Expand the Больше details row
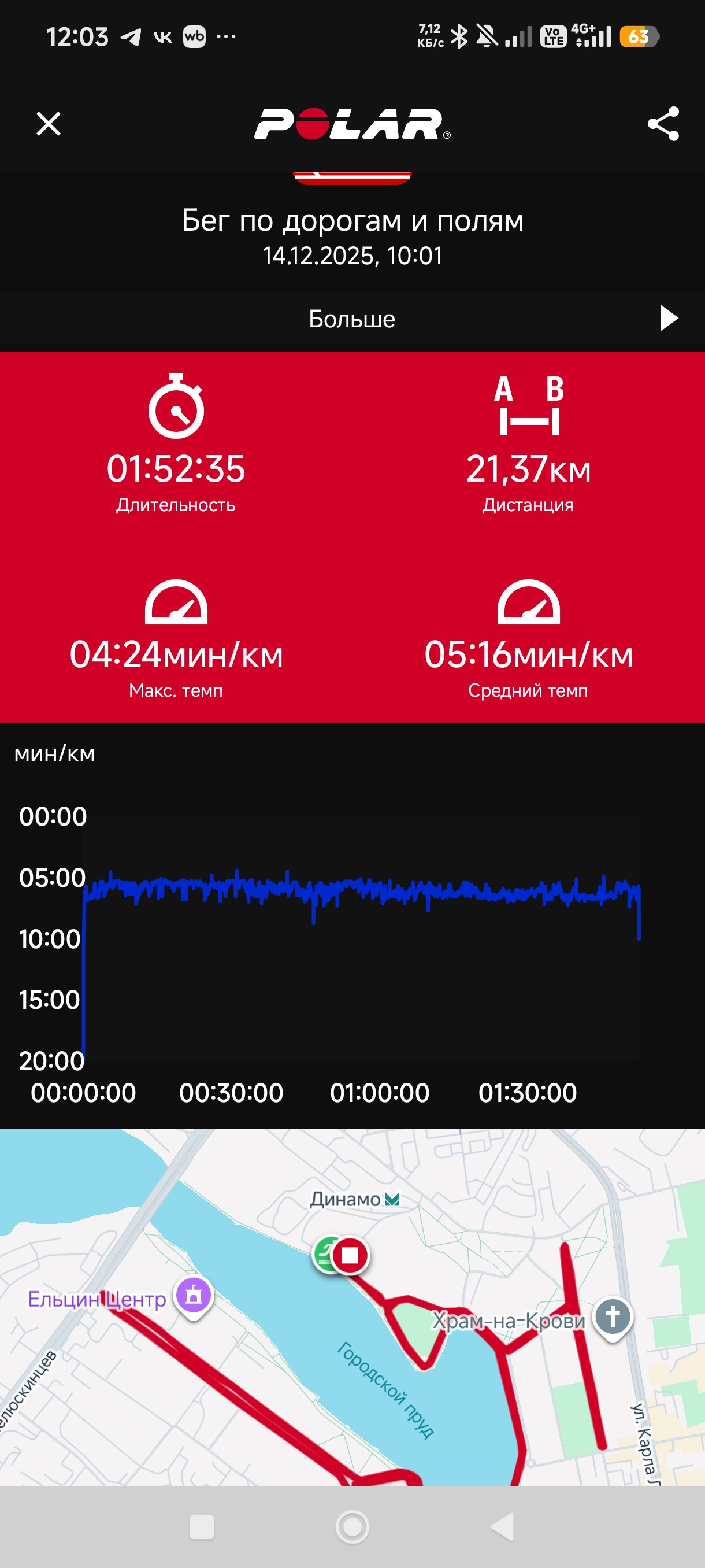The height and width of the screenshot is (1568, 705). pos(352,319)
